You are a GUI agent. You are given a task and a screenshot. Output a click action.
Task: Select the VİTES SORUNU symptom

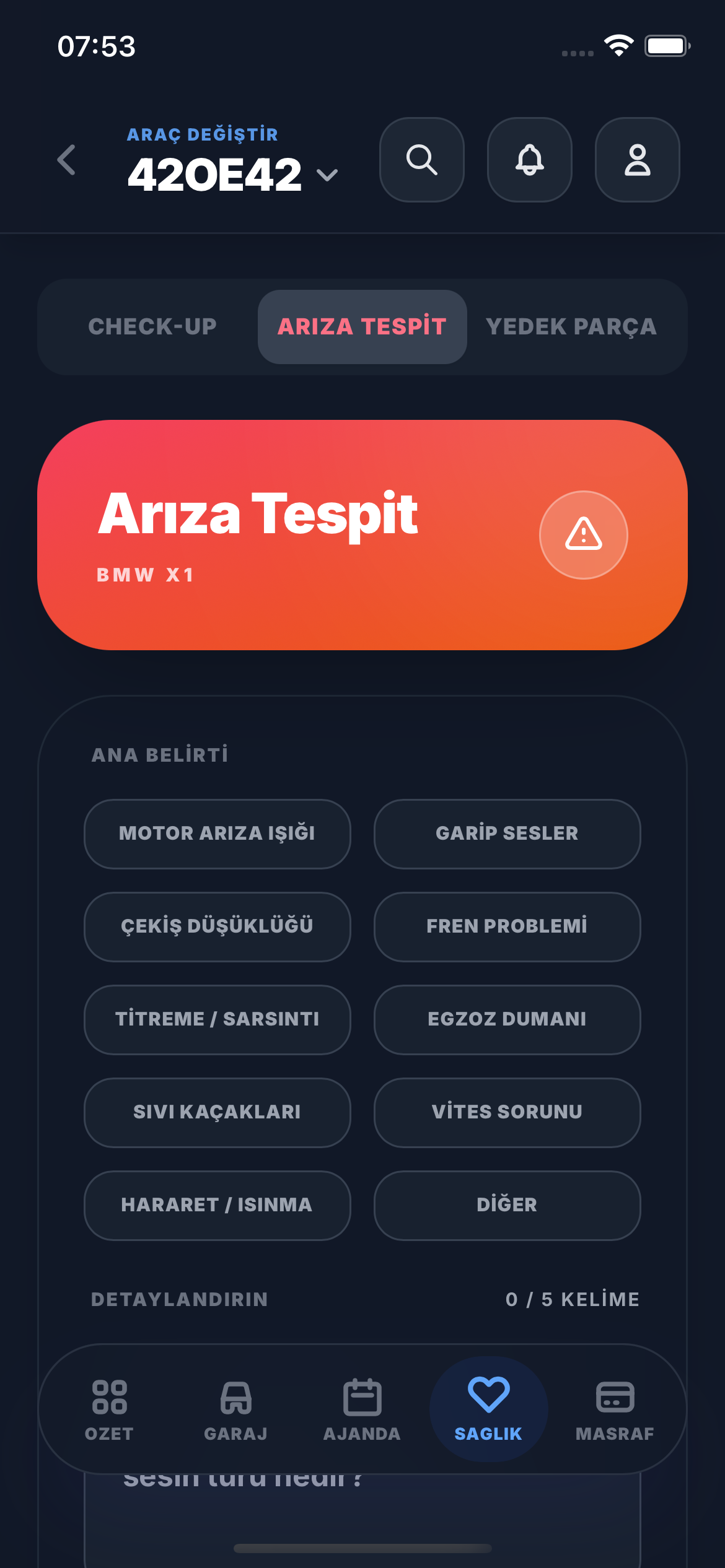[507, 1112]
